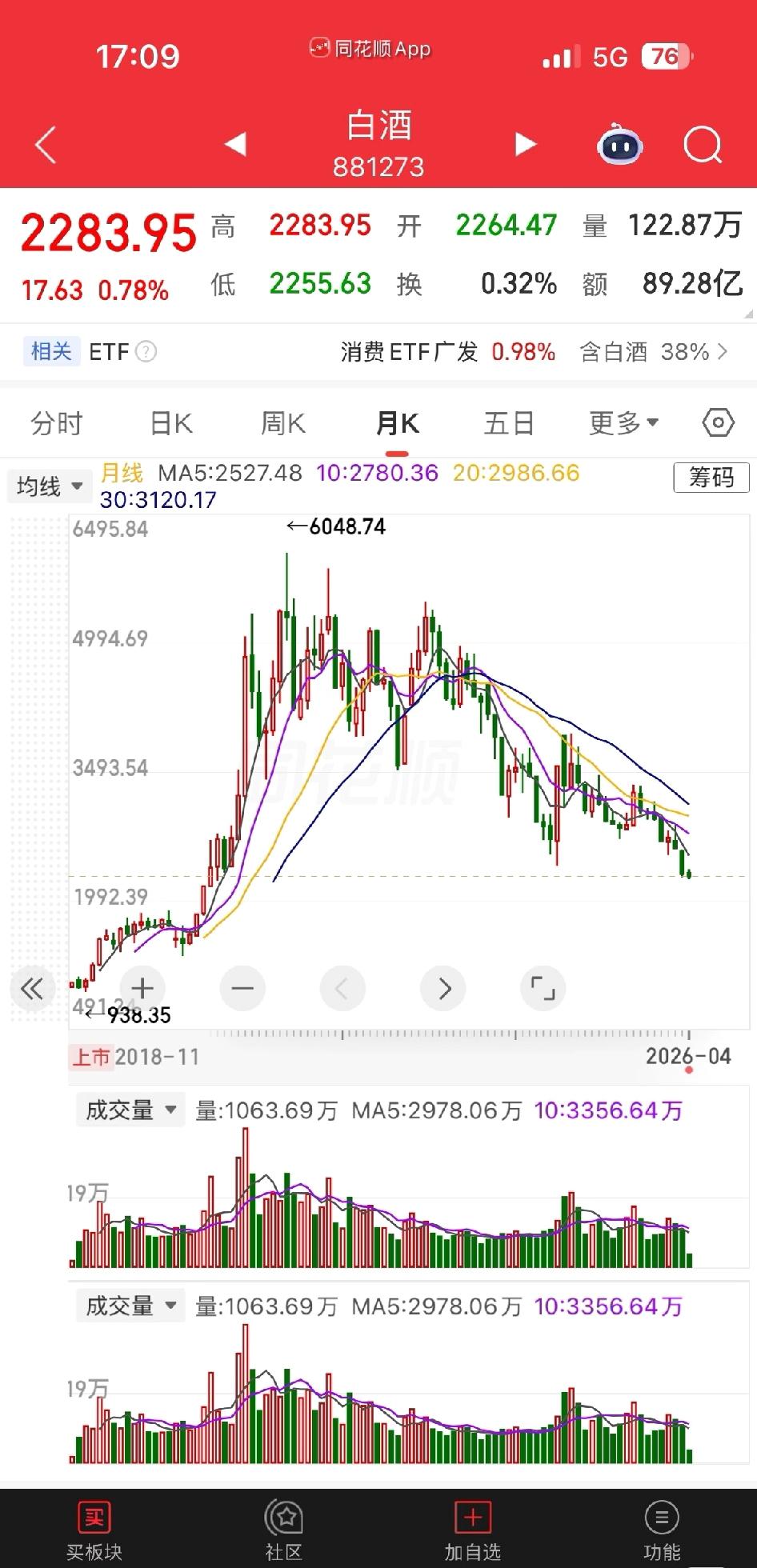This screenshot has width=757, height=1568.
Task: Toggle the 筹码 chip distribution overlay
Action: click(x=711, y=477)
